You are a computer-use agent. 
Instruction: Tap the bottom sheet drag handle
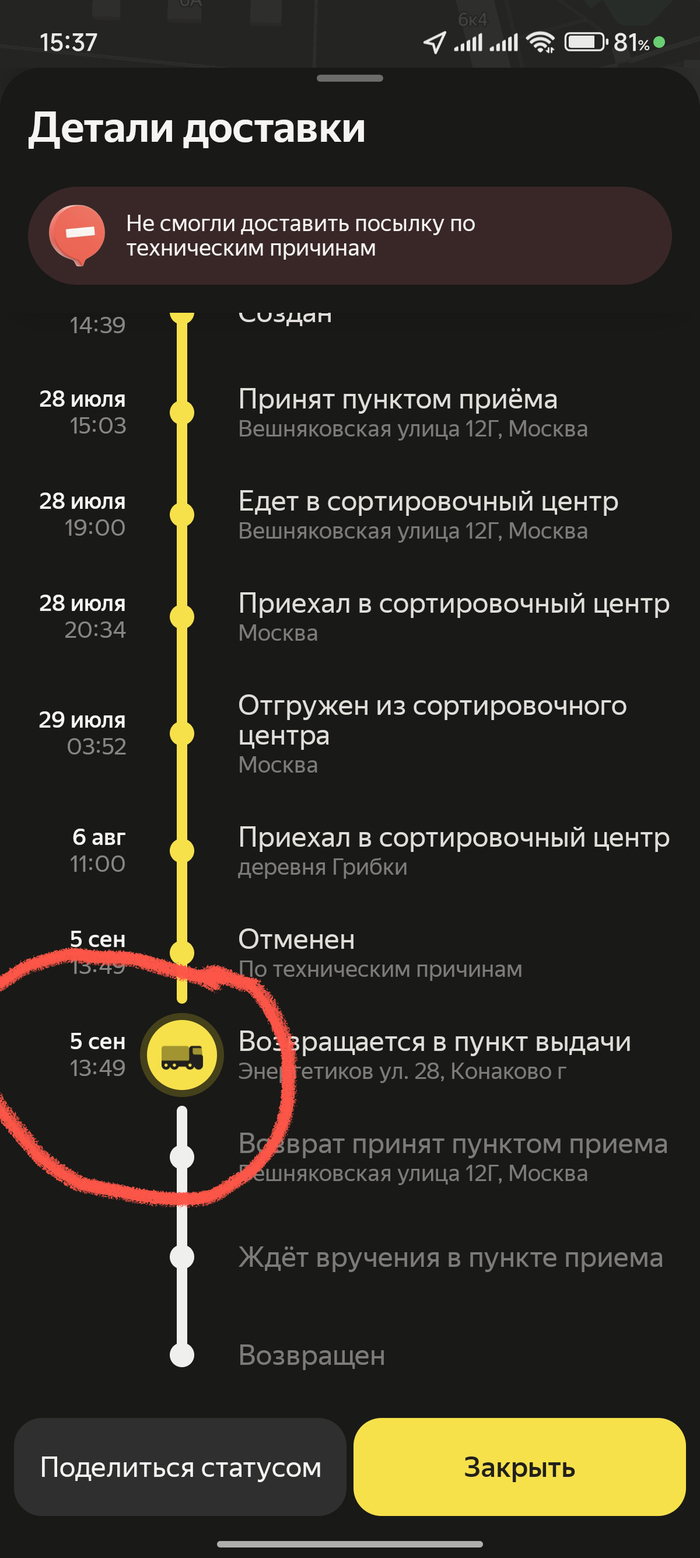point(349,78)
